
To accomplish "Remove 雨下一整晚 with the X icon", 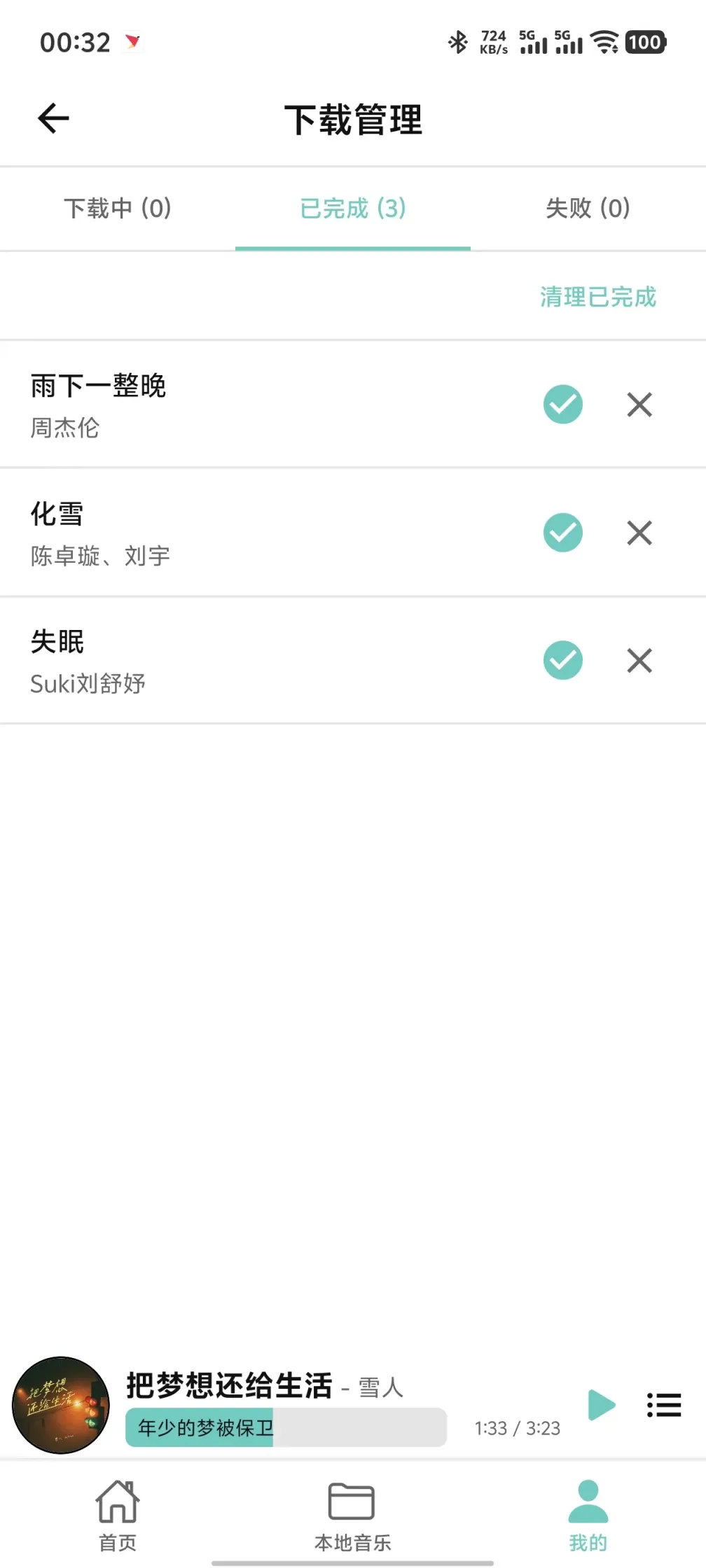I will tap(638, 405).
